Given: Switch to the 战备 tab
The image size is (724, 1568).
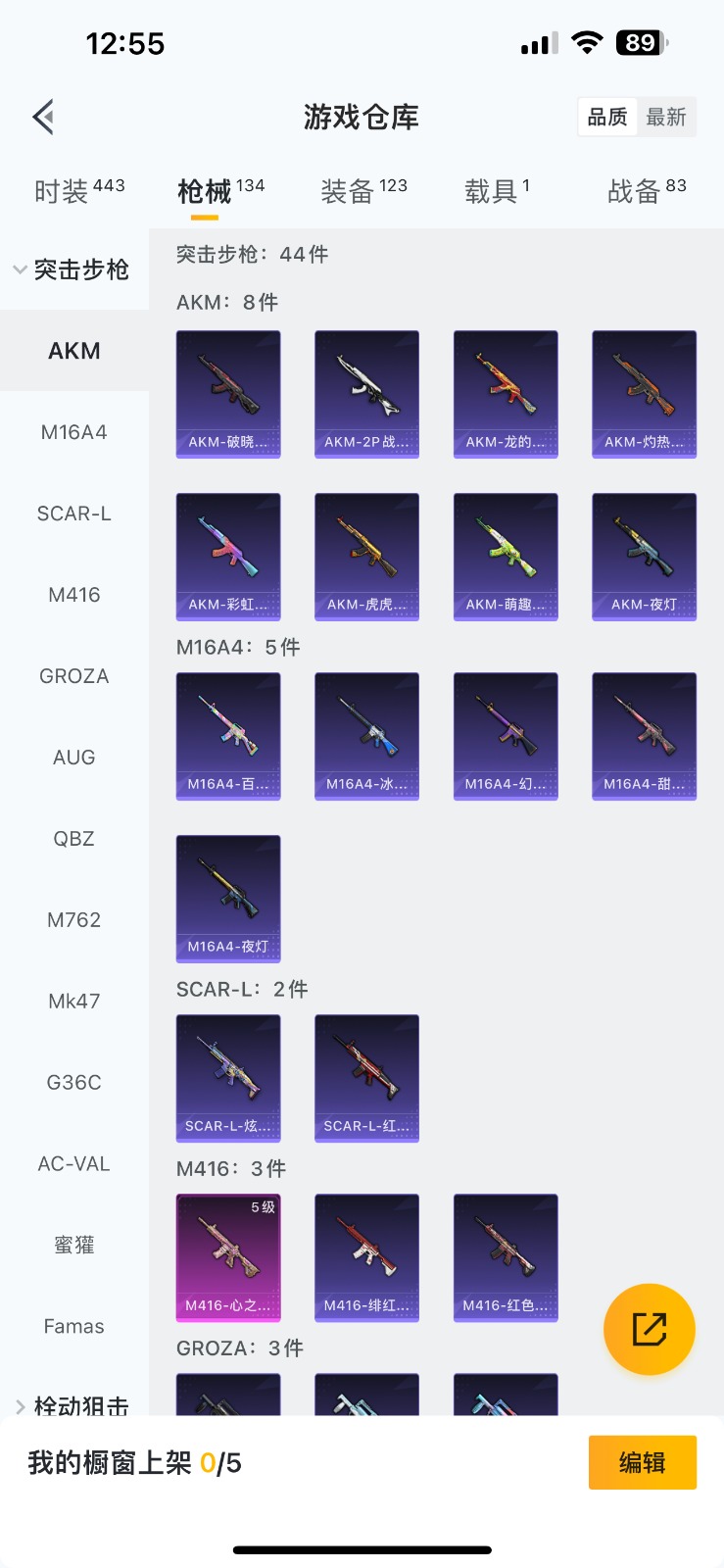Looking at the screenshot, I should 647,191.
